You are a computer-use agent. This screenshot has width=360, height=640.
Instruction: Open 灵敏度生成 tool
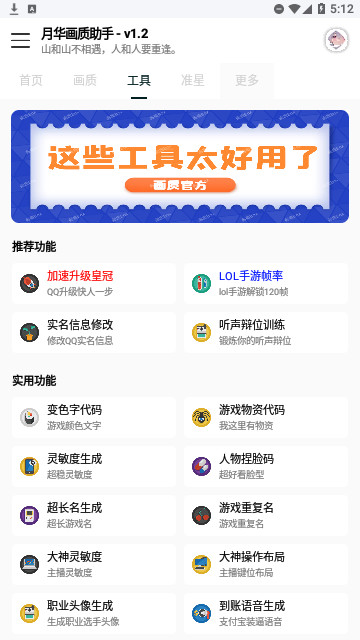tap(94, 466)
